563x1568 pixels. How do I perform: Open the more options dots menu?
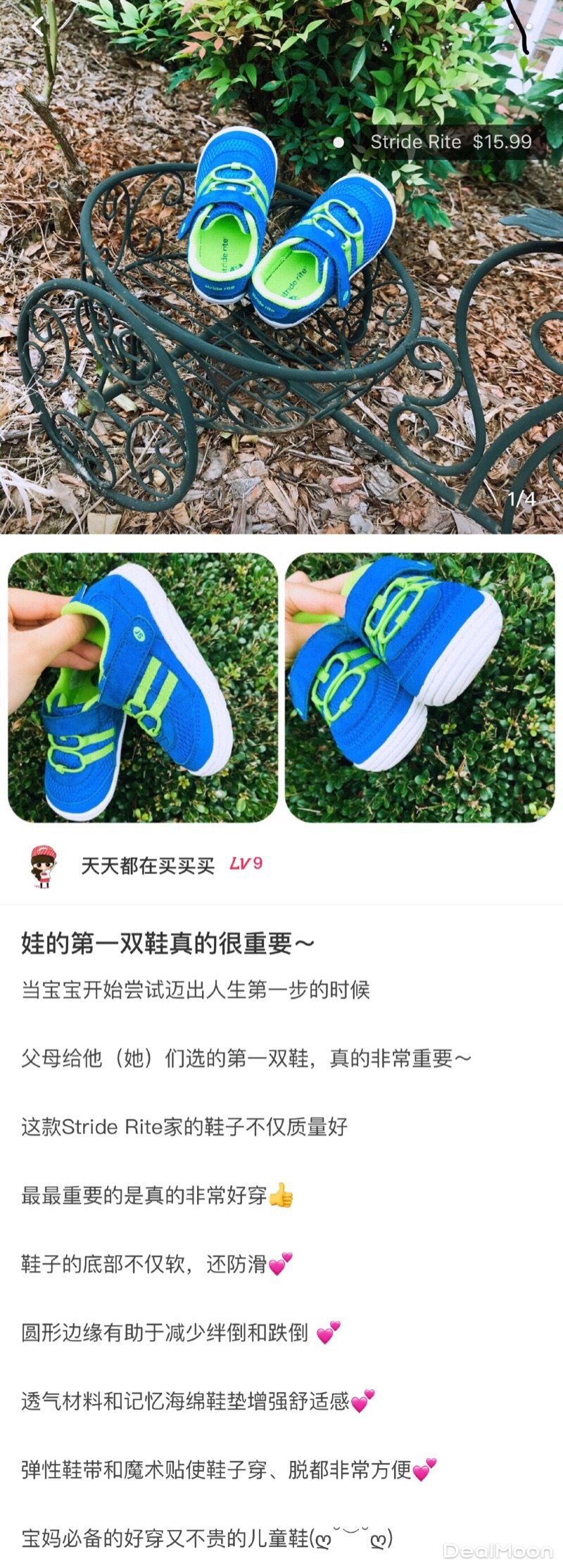point(519,27)
